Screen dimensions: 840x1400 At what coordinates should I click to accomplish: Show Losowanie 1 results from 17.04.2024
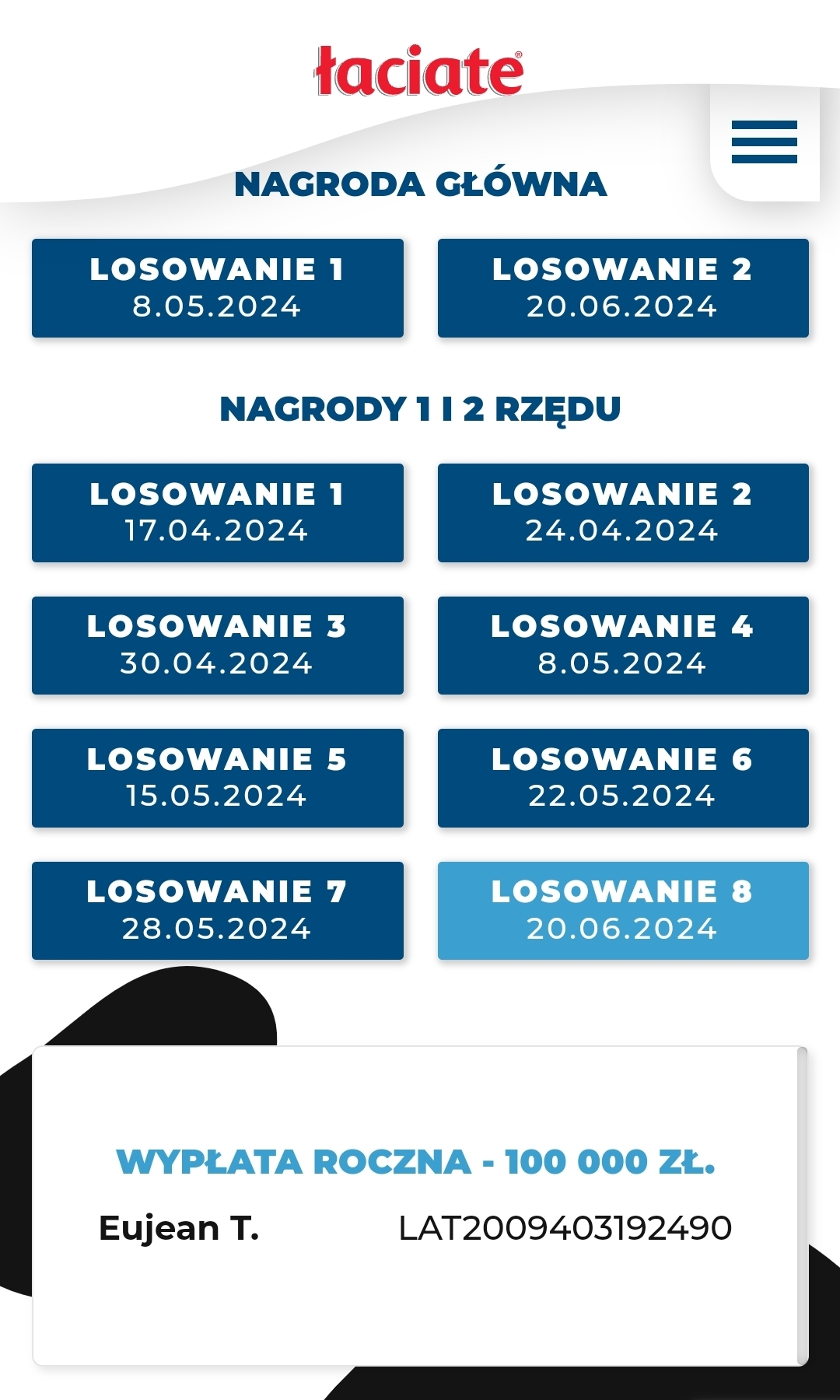(217, 513)
